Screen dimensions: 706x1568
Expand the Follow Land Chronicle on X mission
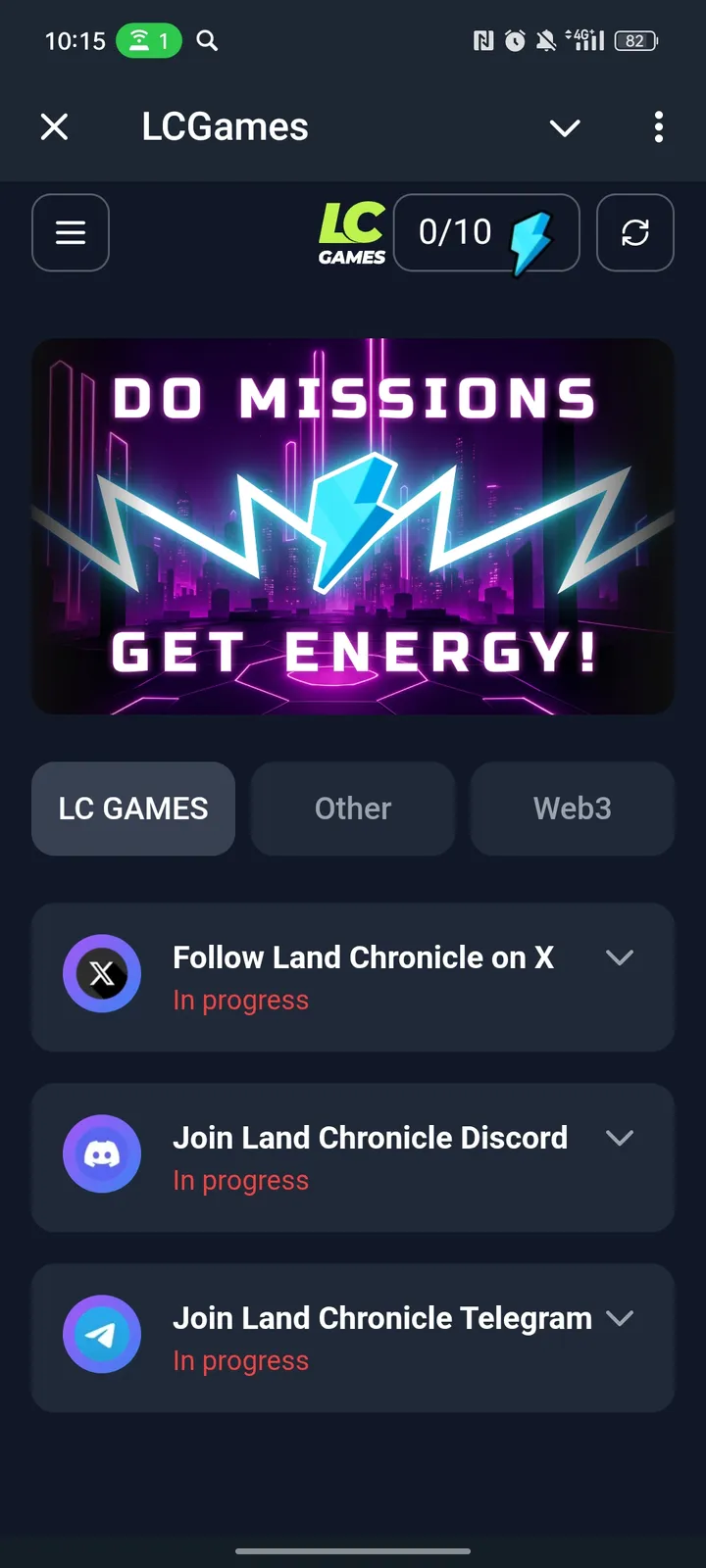620,958
